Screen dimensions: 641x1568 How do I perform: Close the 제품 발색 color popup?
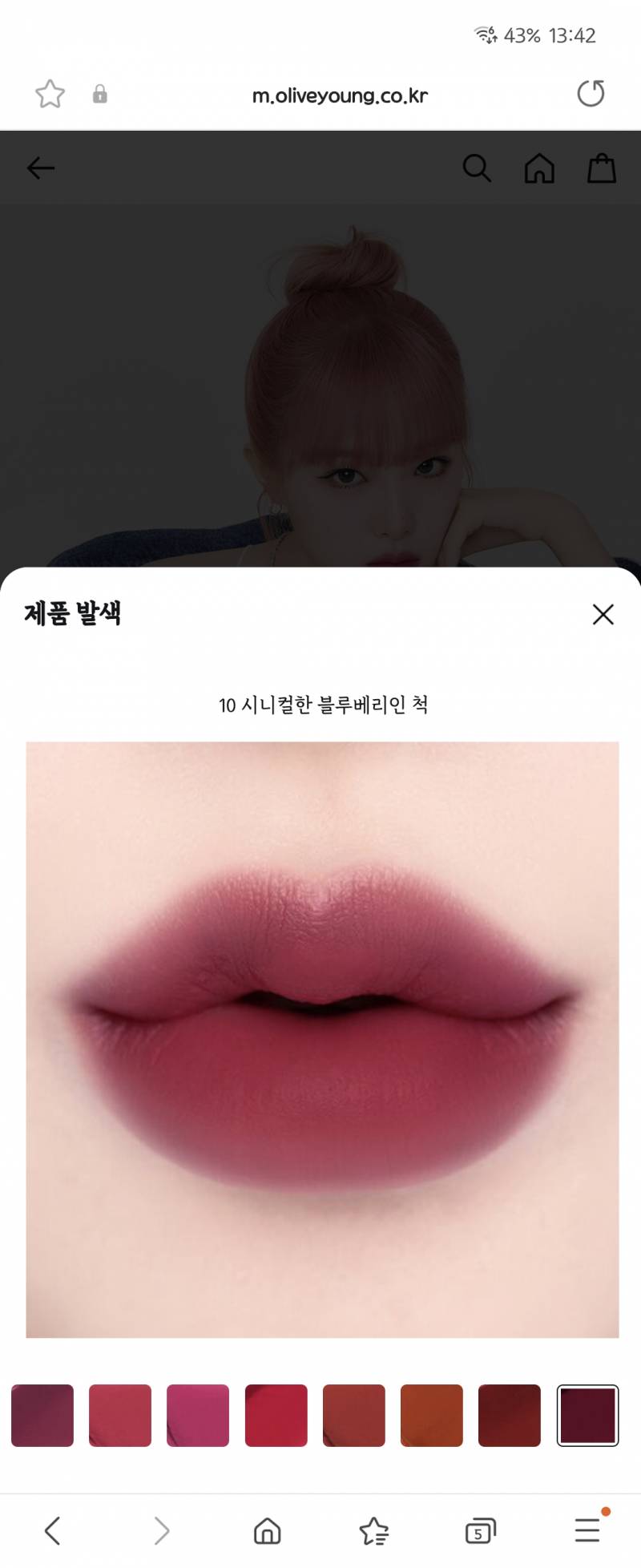[603, 614]
